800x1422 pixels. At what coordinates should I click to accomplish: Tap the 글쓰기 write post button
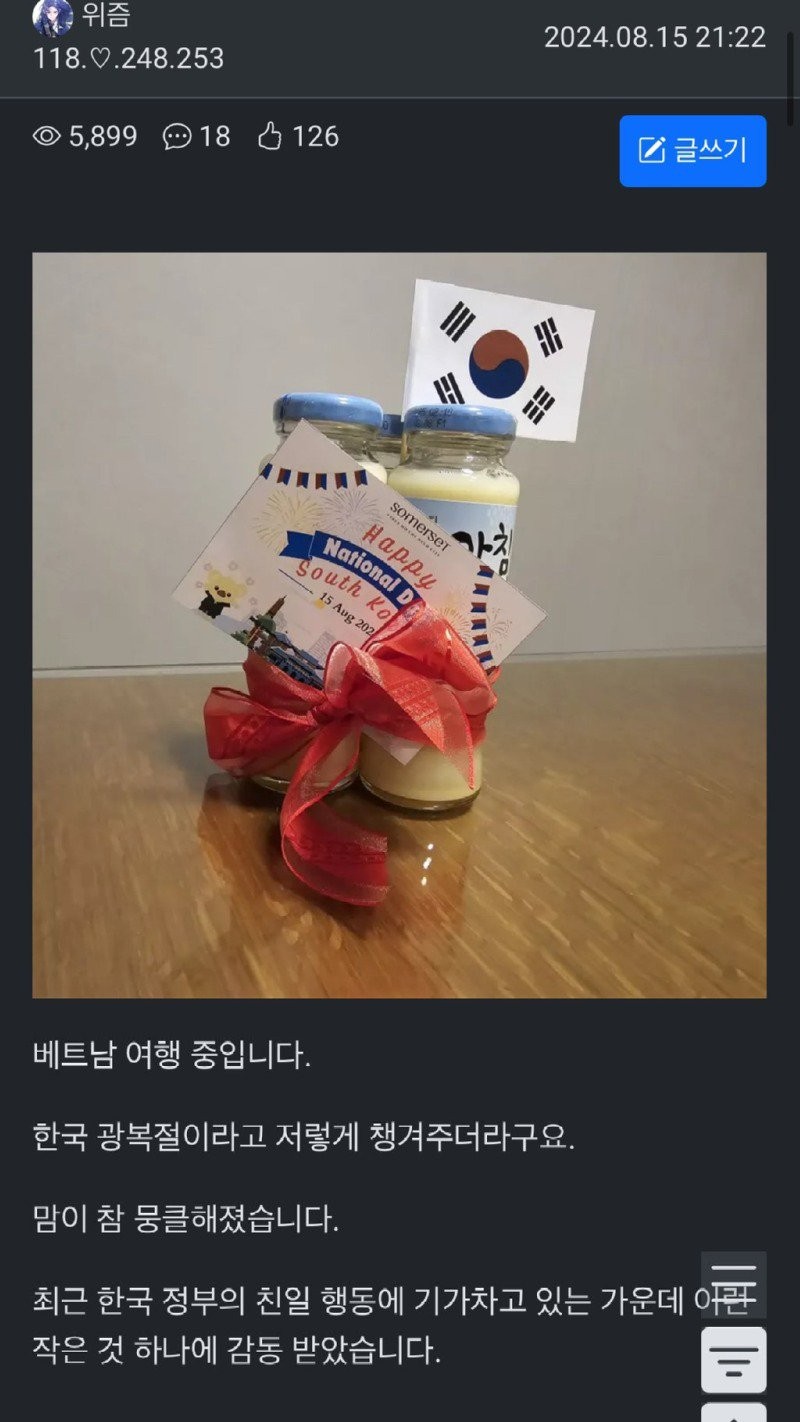692,151
